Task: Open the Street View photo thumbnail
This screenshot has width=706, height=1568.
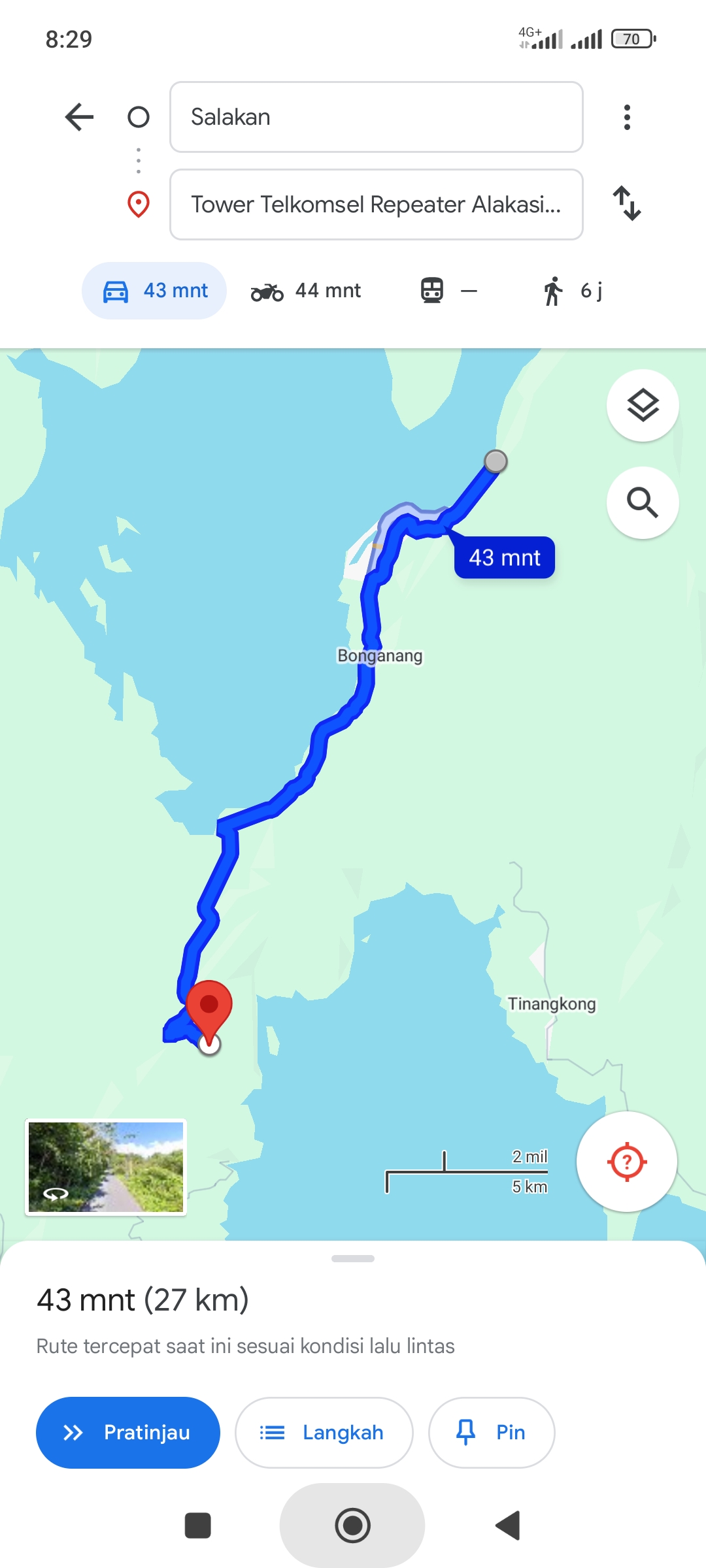Action: click(x=106, y=1167)
